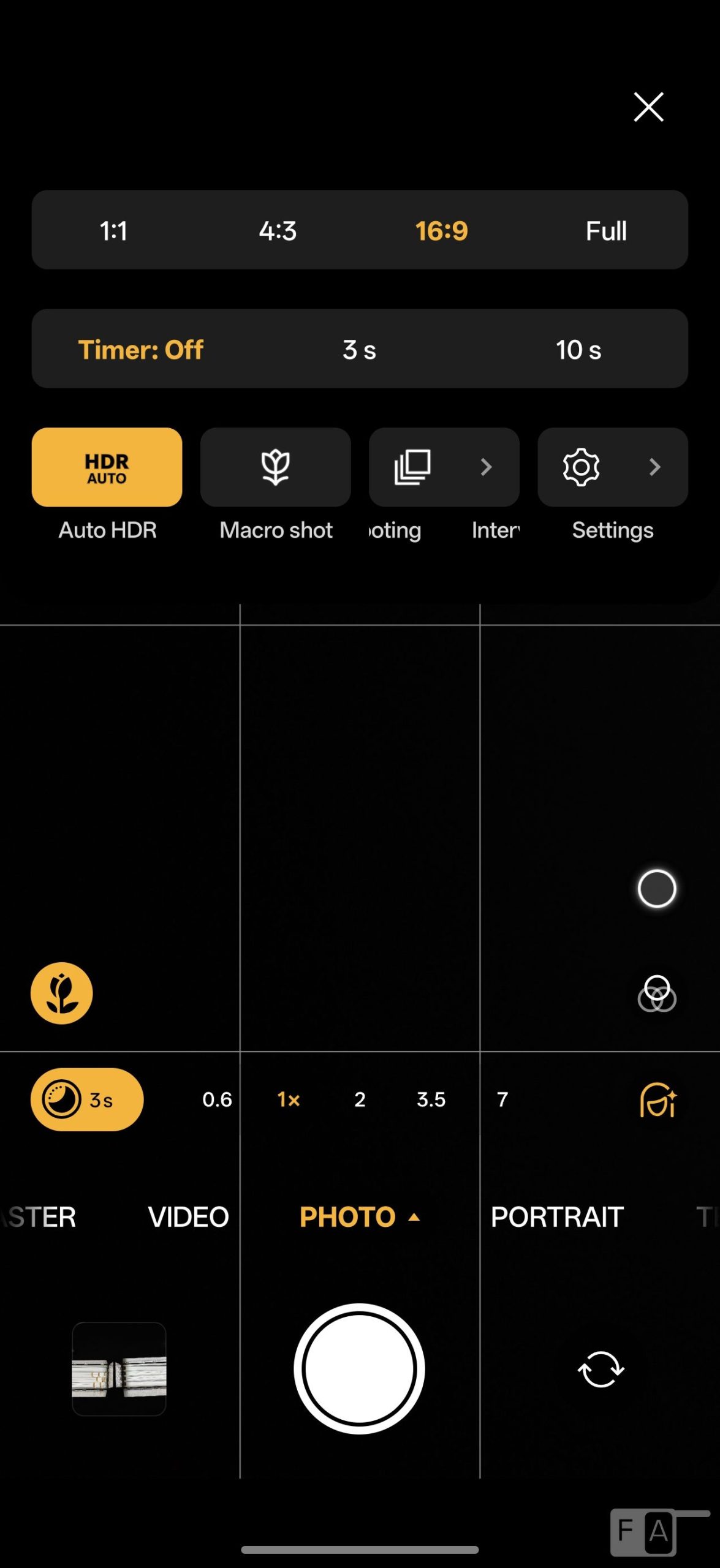Select the 1:1 aspect ratio
This screenshot has width=720, height=1568.
tap(113, 231)
